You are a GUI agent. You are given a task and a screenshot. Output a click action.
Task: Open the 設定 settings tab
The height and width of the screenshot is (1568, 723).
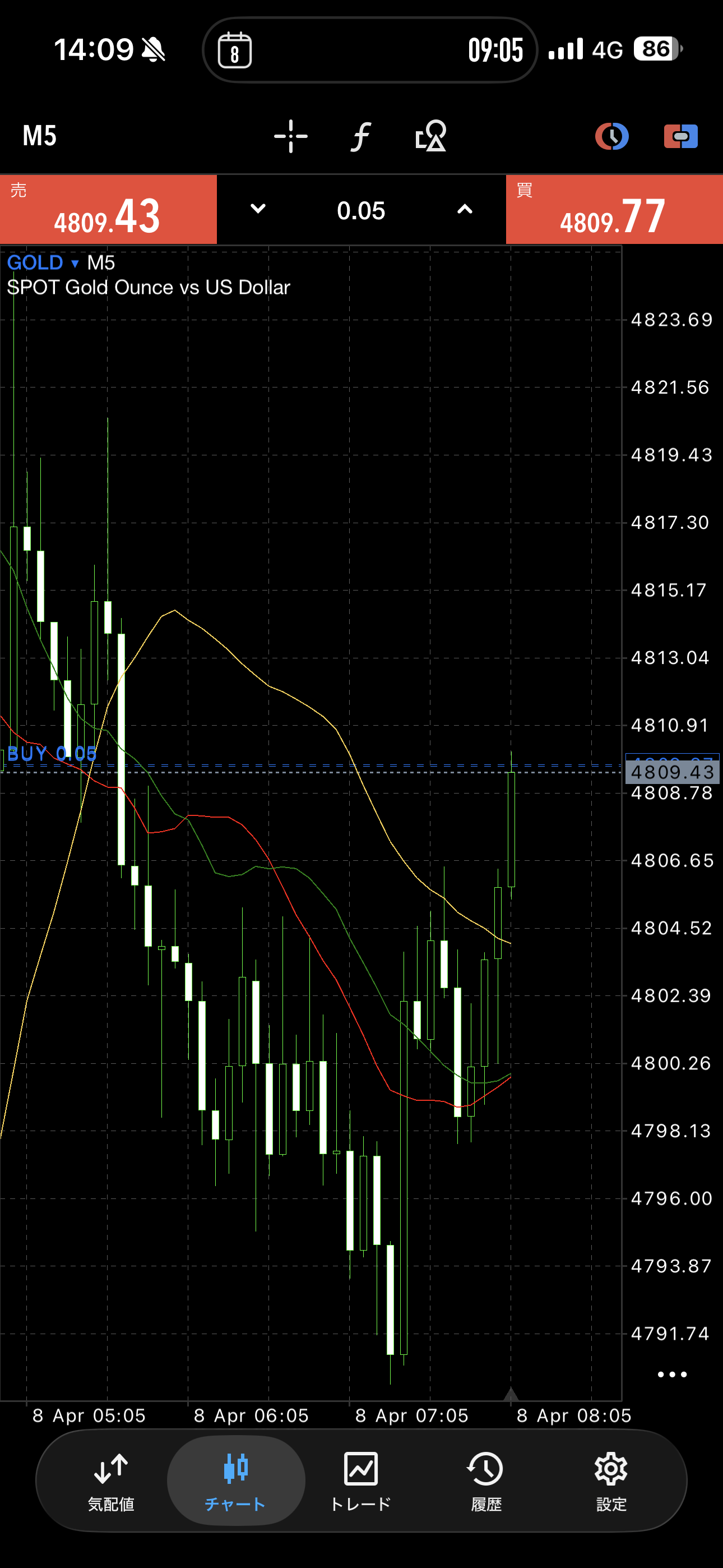(x=611, y=1481)
